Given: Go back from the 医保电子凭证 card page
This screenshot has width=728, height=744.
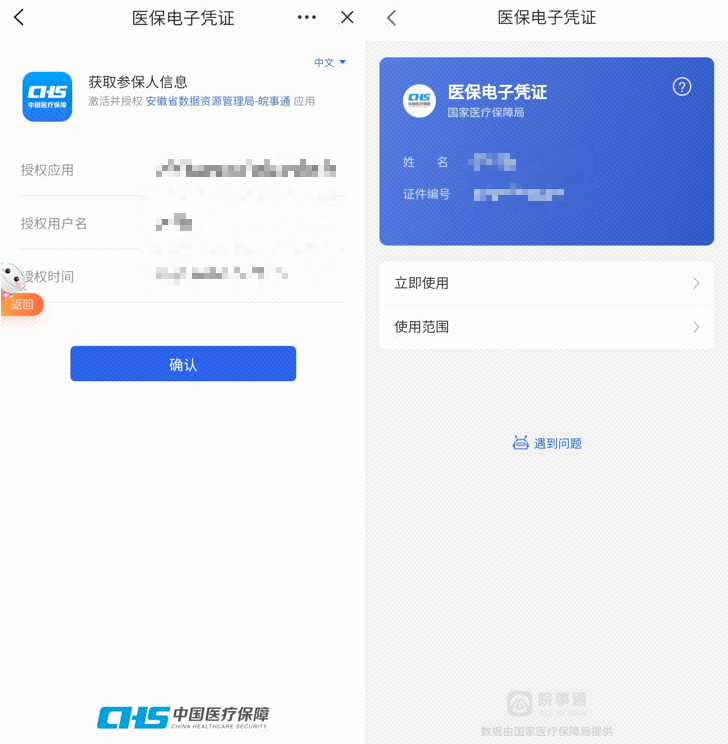Looking at the screenshot, I should (x=392, y=18).
